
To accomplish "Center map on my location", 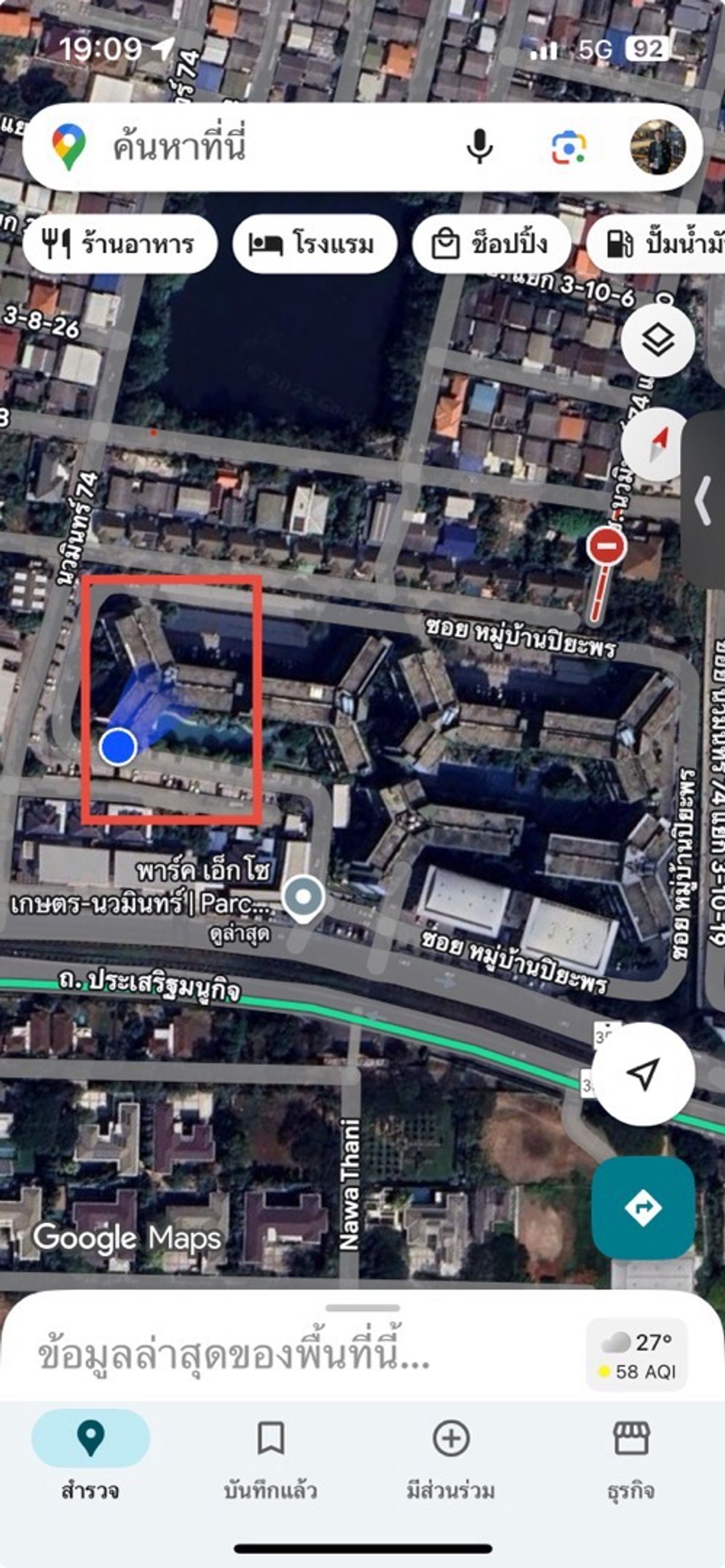I will tap(643, 1074).
